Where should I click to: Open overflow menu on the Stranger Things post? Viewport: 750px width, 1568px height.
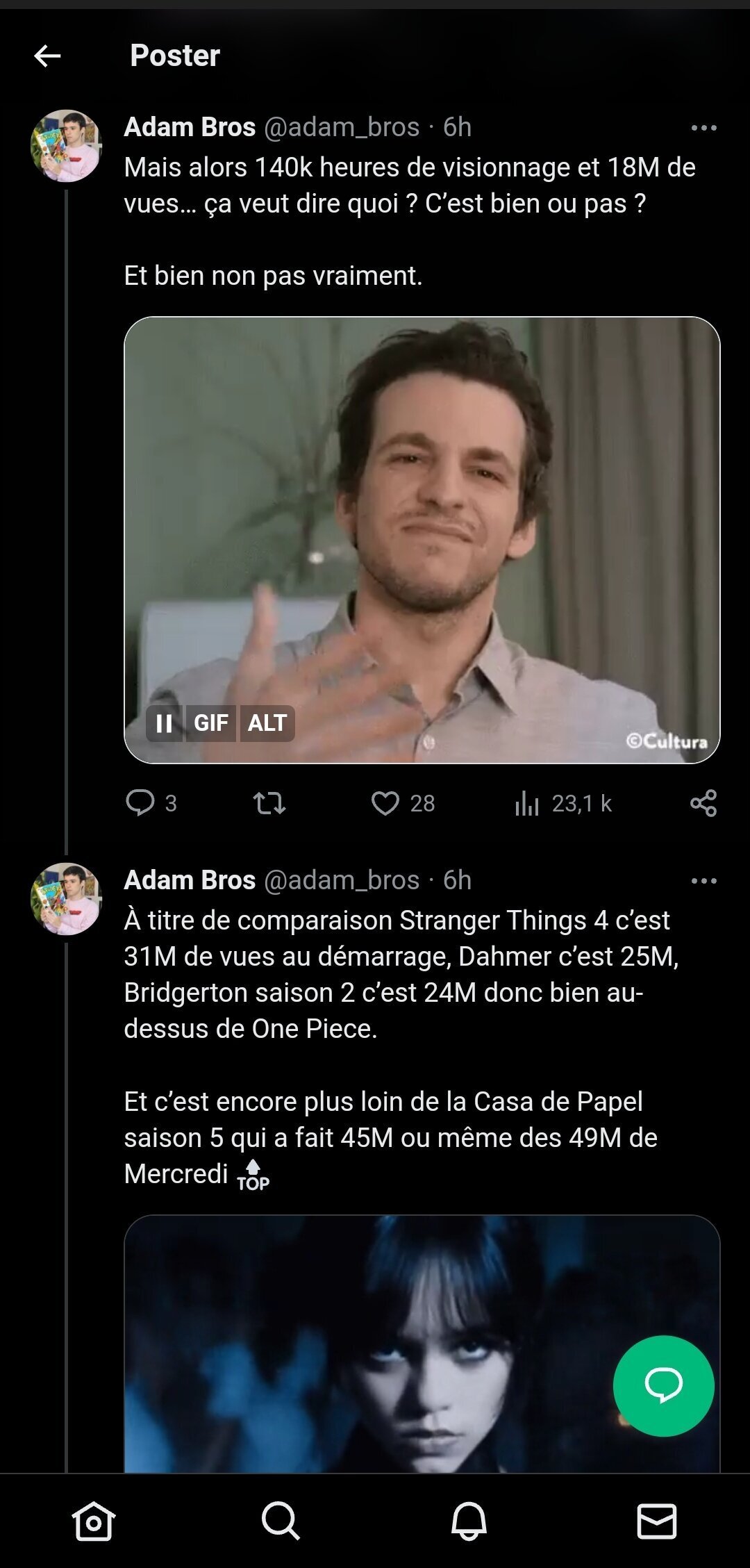[703, 881]
